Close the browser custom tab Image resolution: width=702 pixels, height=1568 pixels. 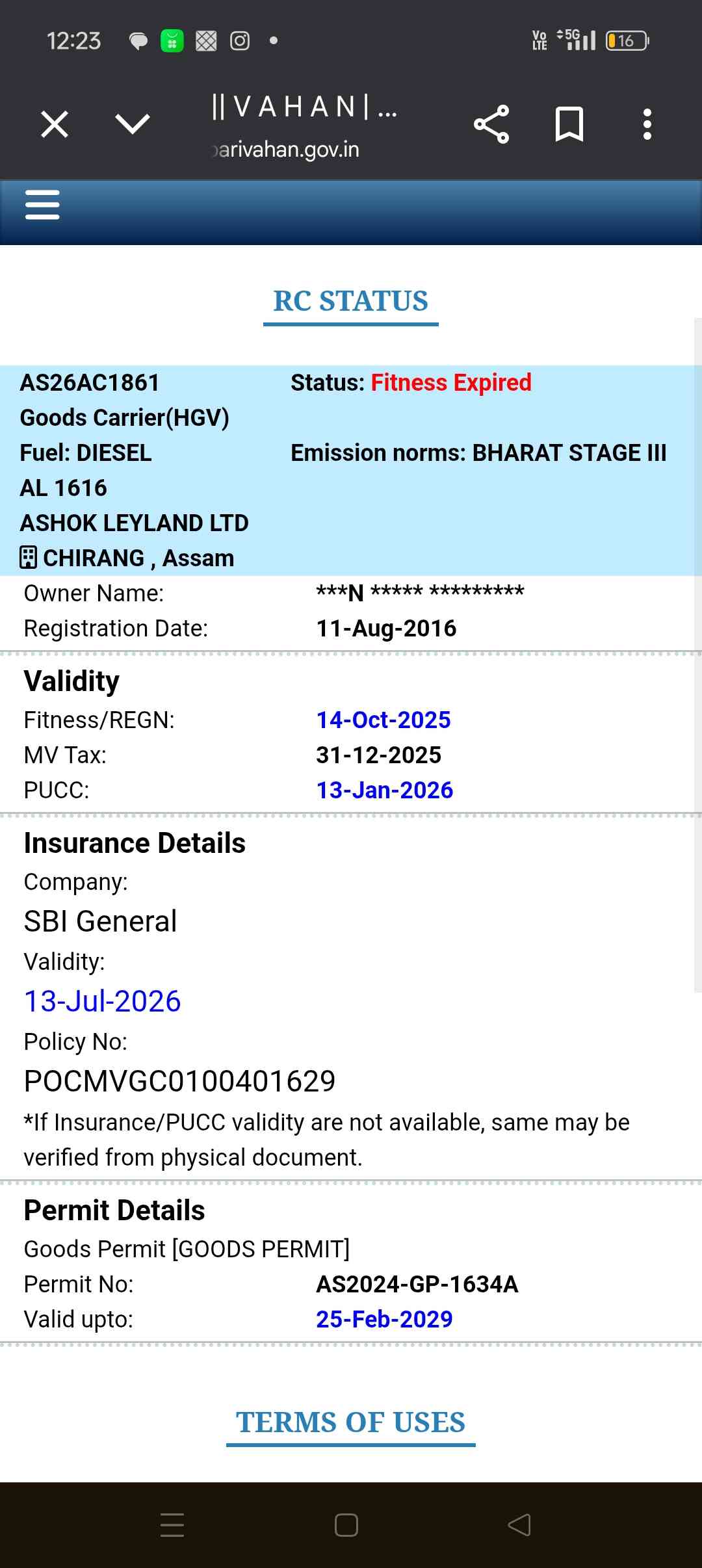55,124
